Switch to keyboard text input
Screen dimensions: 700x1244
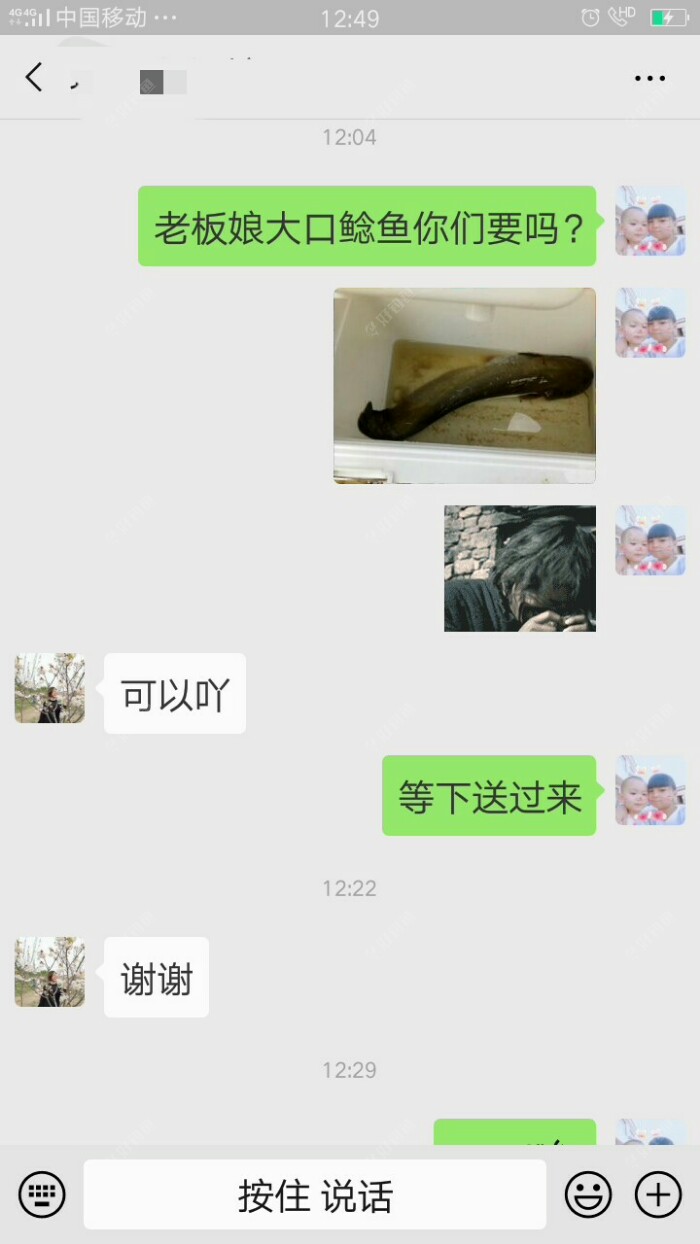42,1194
